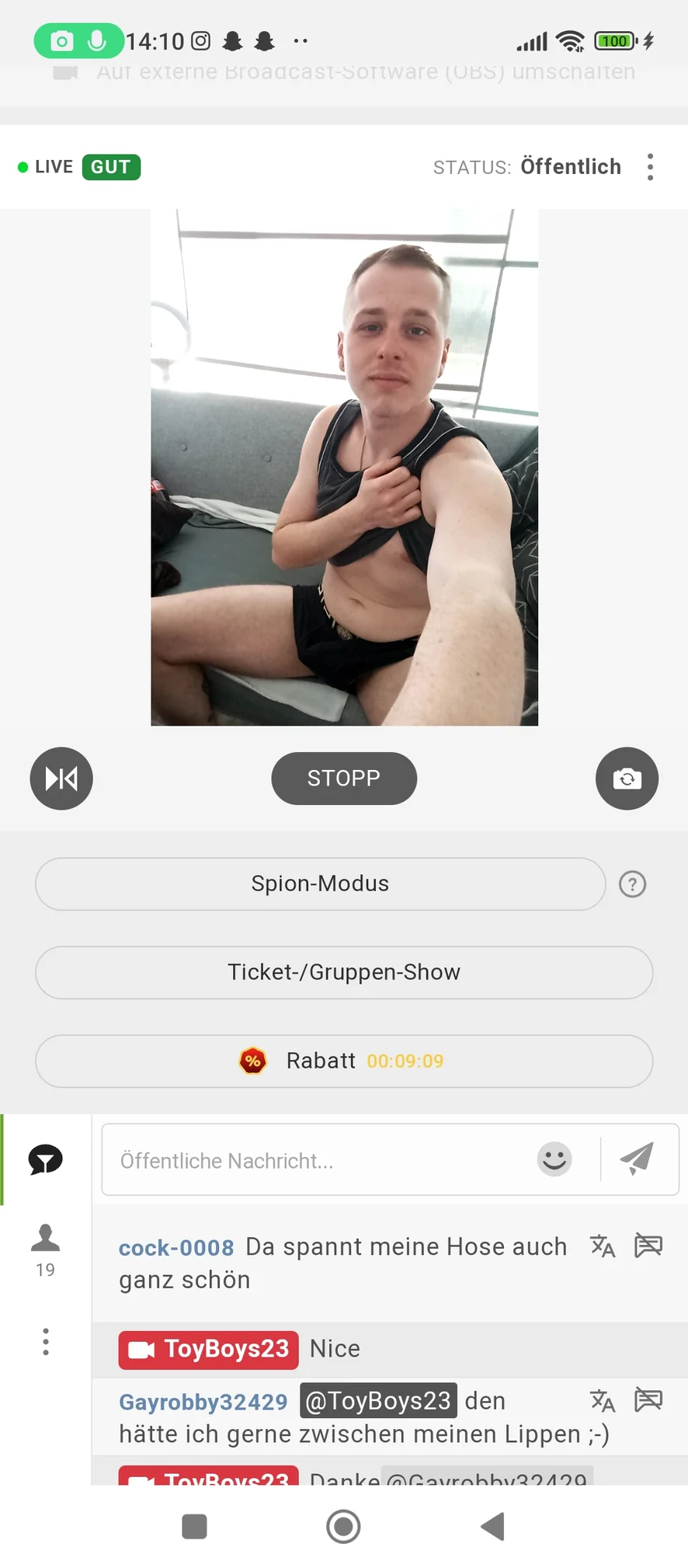Mirror the camera preview
The height and width of the screenshot is (1568, 688).
[x=61, y=779]
